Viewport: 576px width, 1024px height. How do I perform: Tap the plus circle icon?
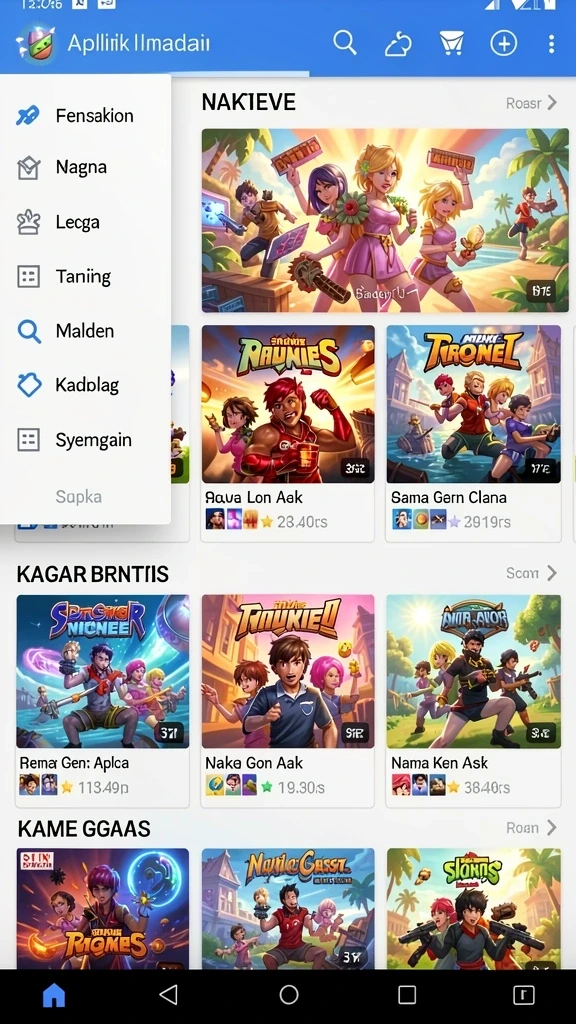[504, 44]
